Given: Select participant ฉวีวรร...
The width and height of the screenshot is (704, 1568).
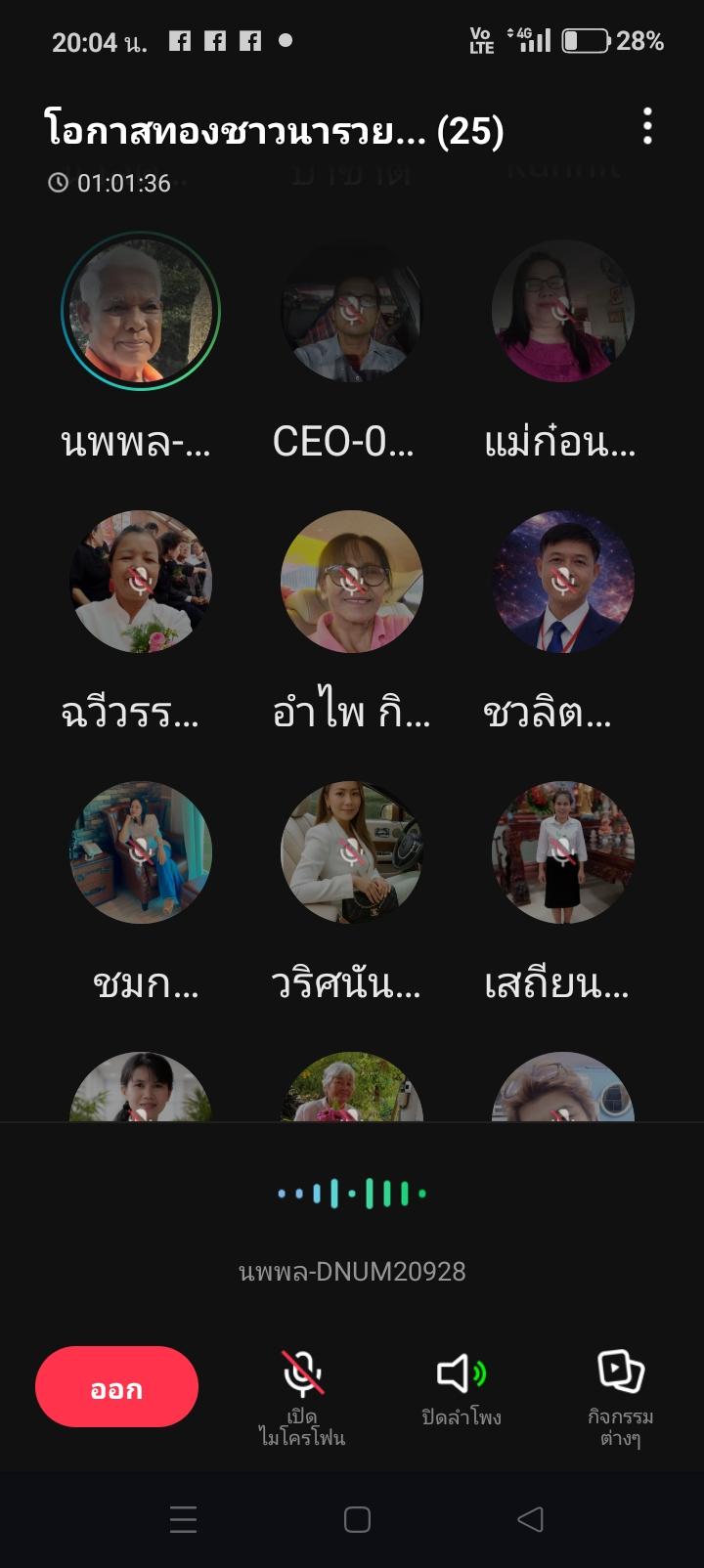Looking at the screenshot, I should coord(141,582).
